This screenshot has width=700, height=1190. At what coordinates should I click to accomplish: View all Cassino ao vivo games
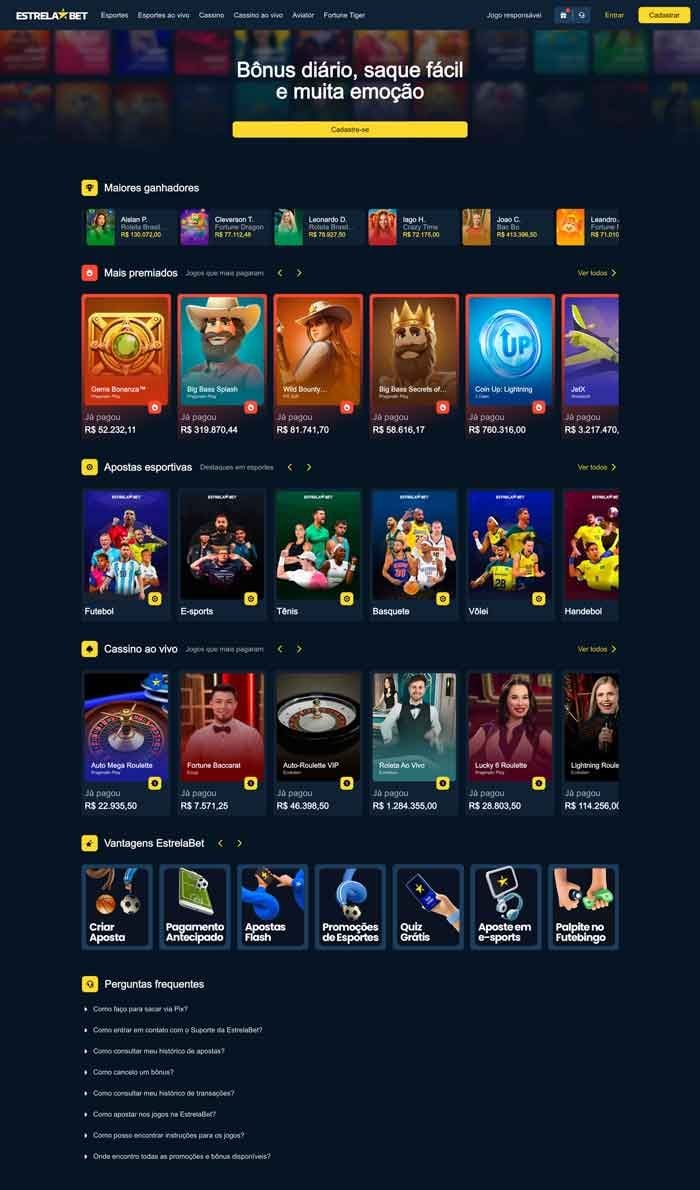(x=596, y=649)
